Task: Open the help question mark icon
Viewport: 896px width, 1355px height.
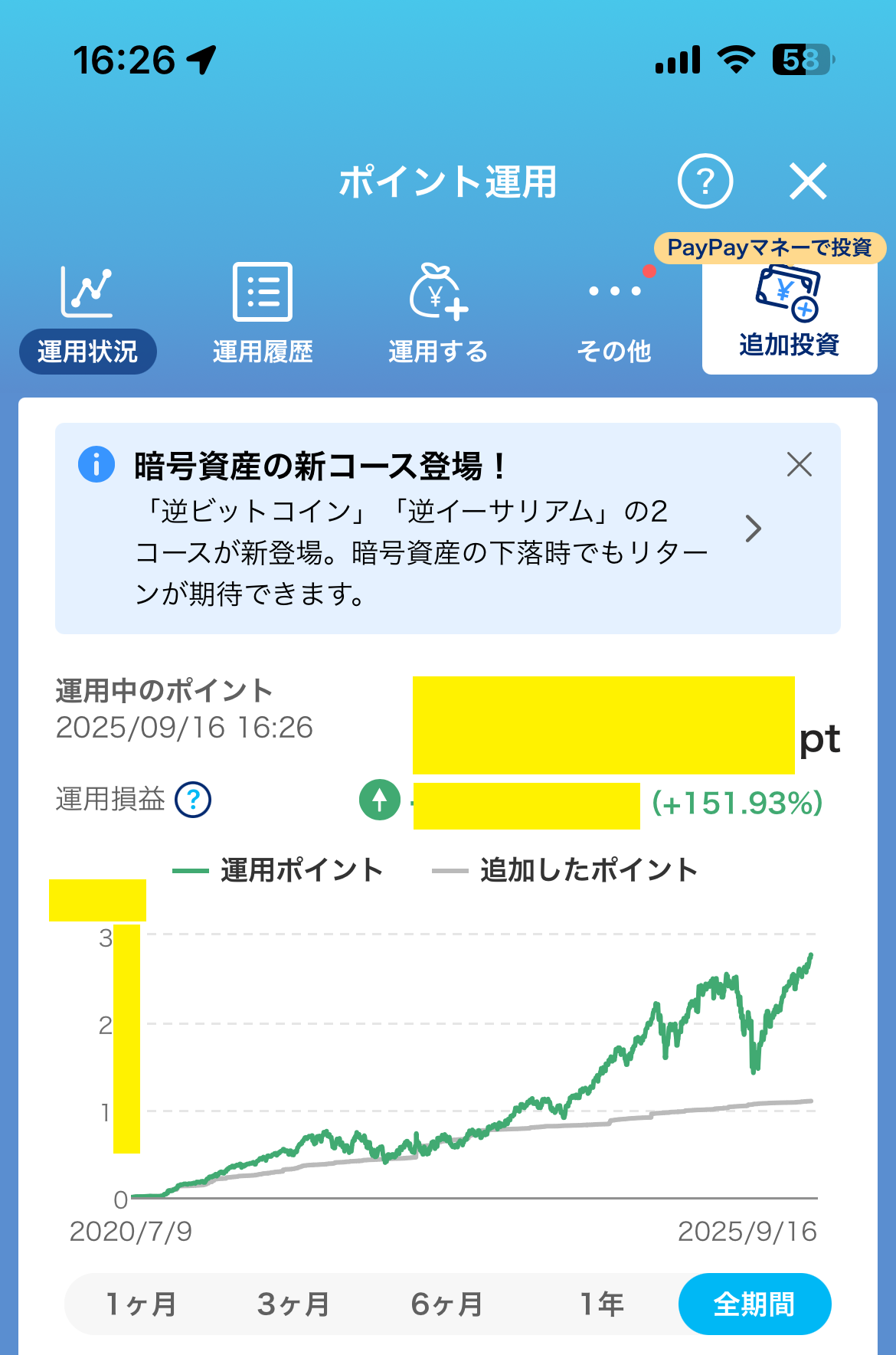Action: point(705,182)
